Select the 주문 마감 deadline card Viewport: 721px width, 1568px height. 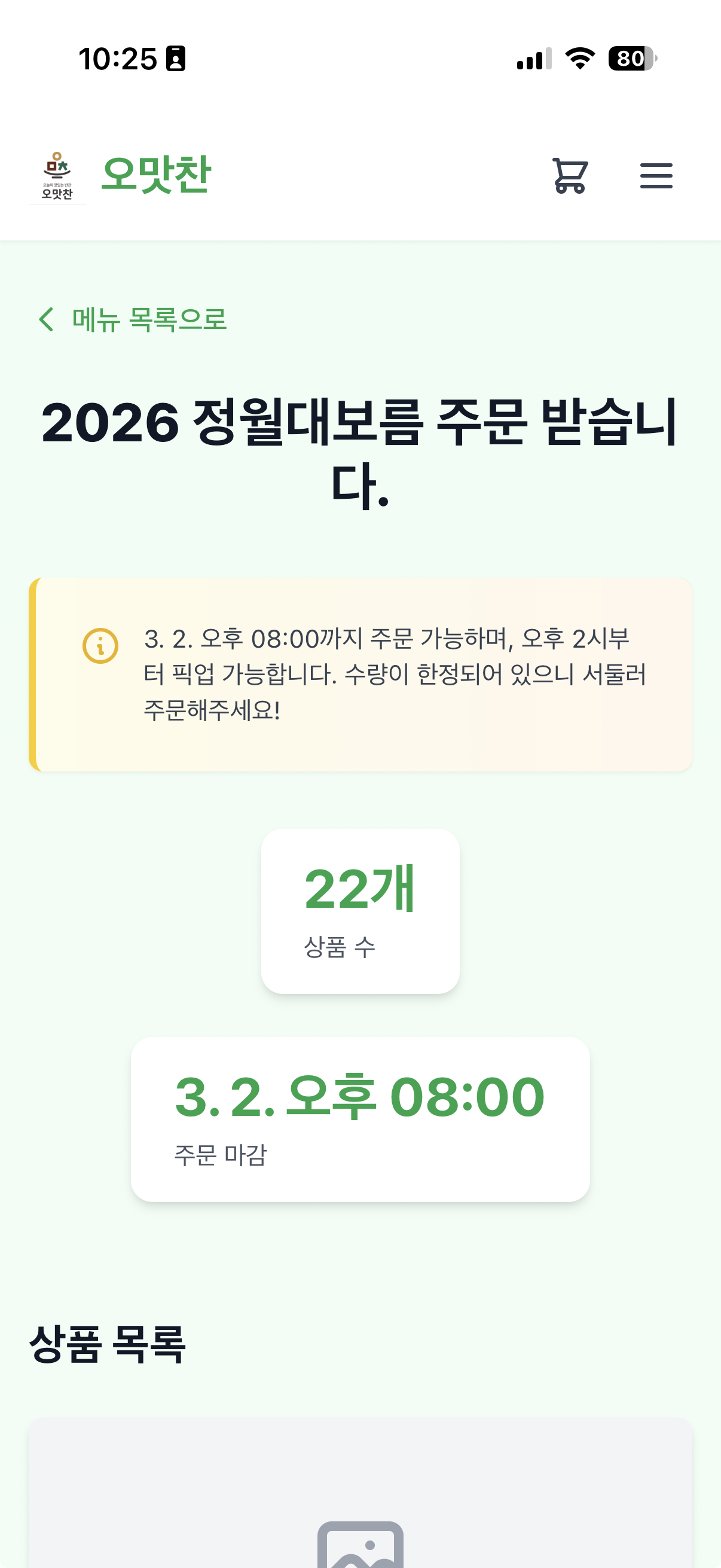[x=360, y=1118]
